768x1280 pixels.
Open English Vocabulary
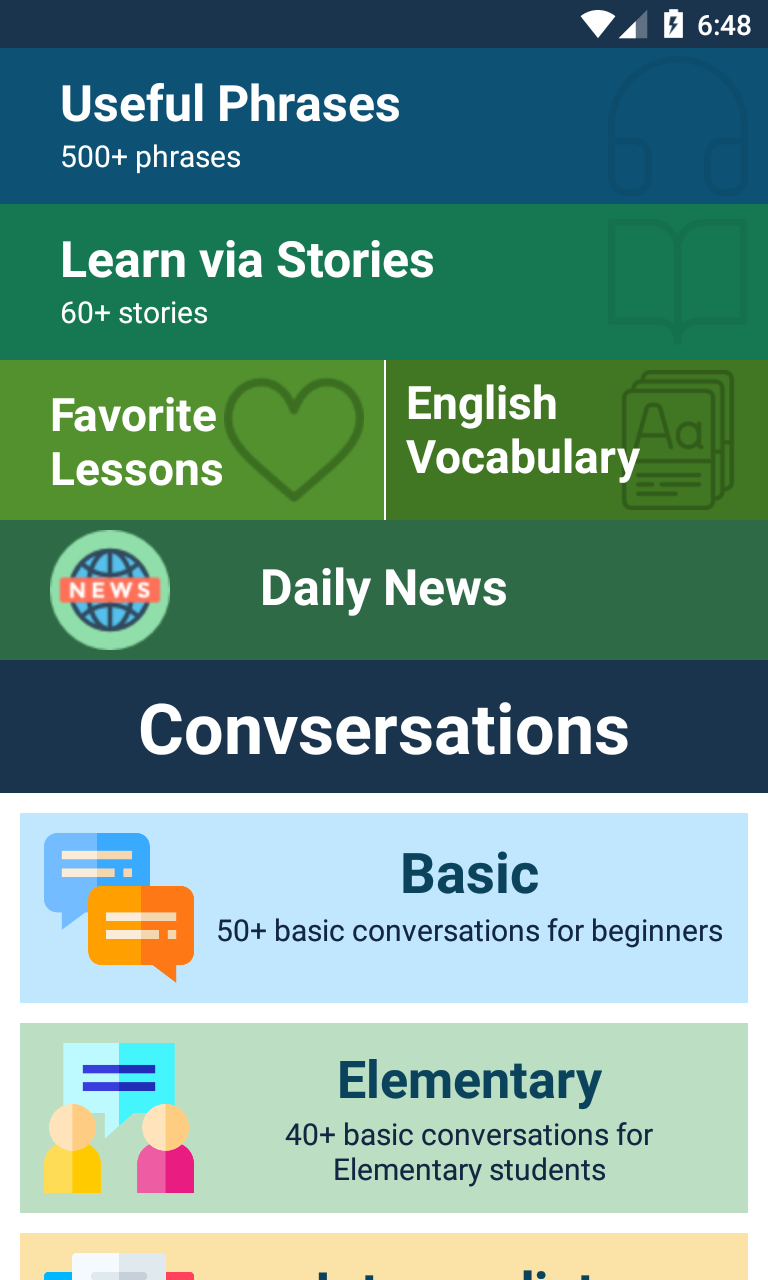576,440
